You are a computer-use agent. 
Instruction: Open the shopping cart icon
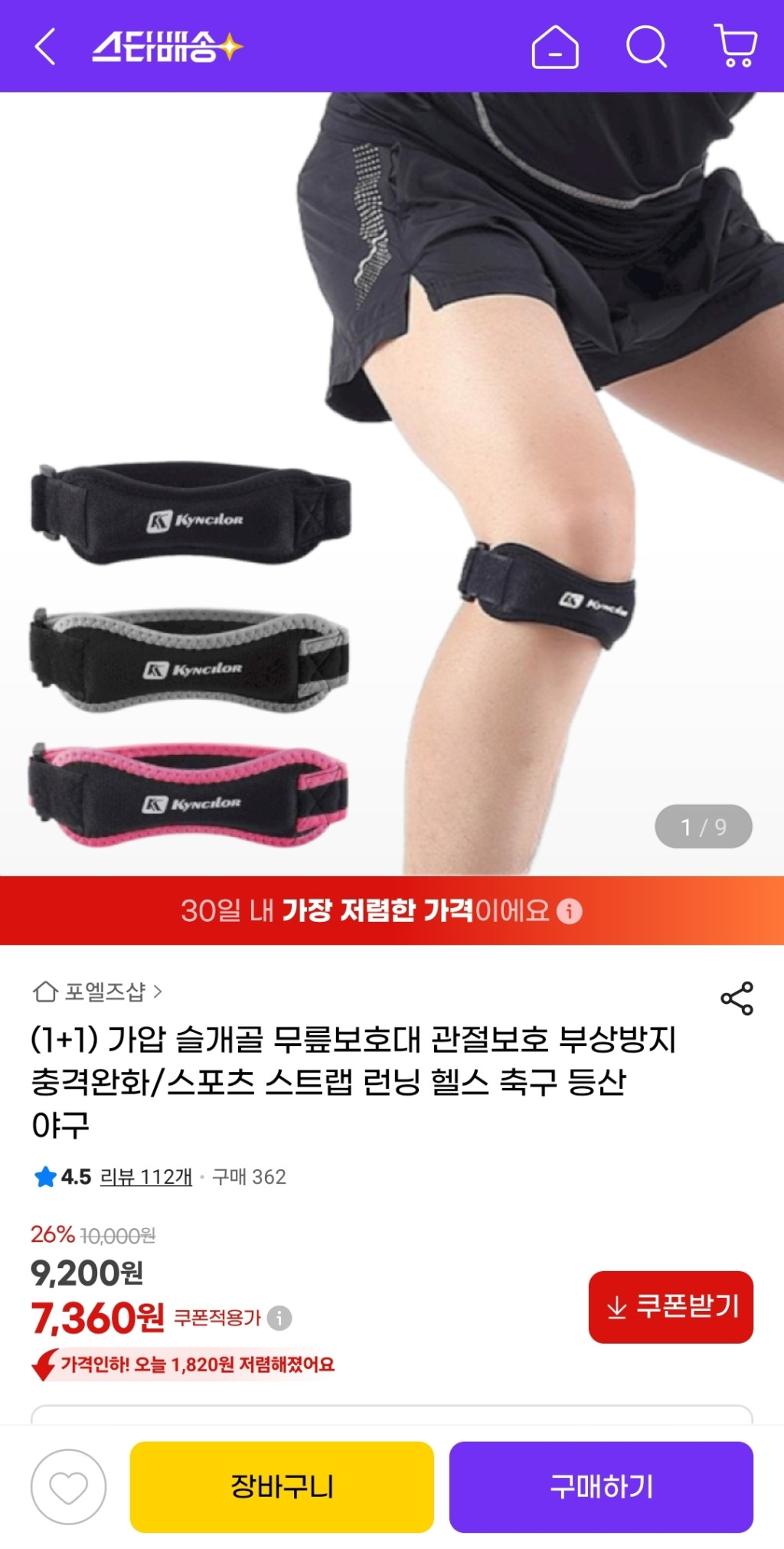point(736,46)
